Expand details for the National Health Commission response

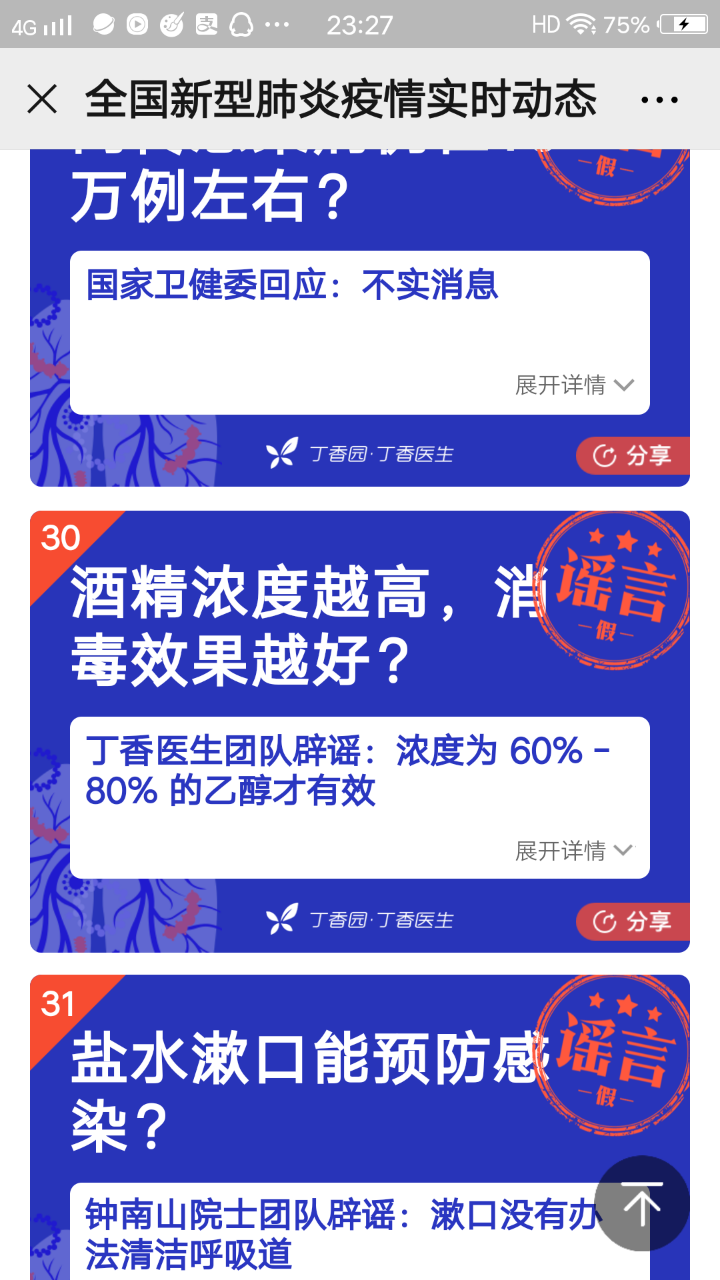pyautogui.click(x=574, y=385)
